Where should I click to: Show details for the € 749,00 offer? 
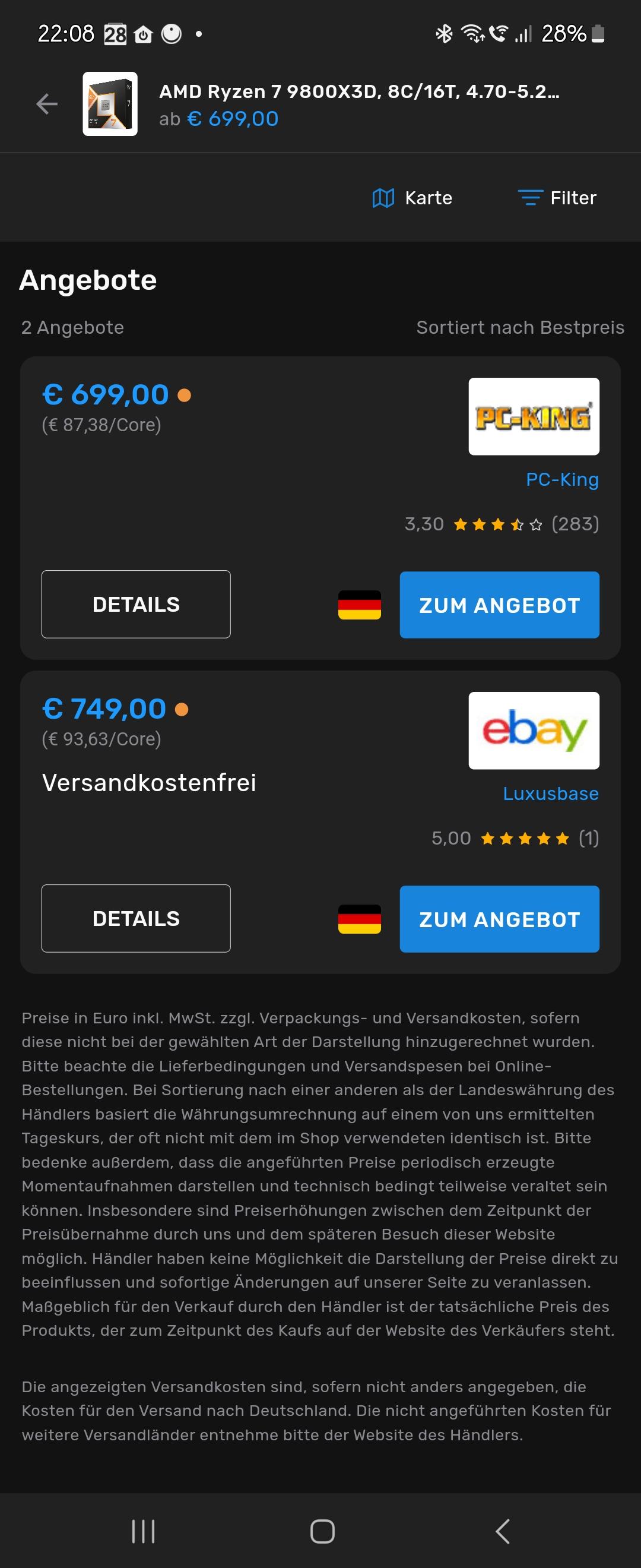[x=136, y=918]
